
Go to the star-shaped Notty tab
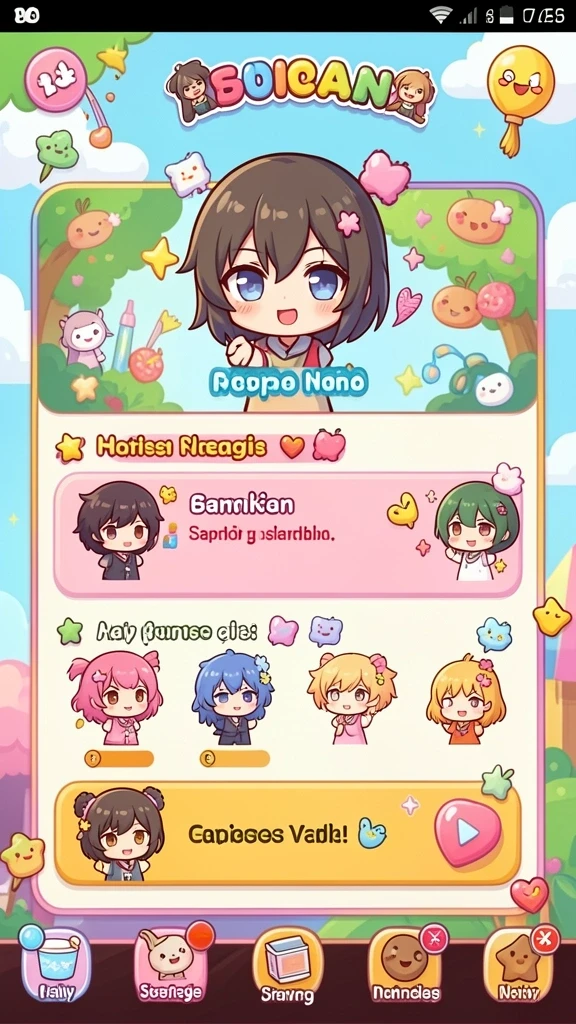click(519, 965)
